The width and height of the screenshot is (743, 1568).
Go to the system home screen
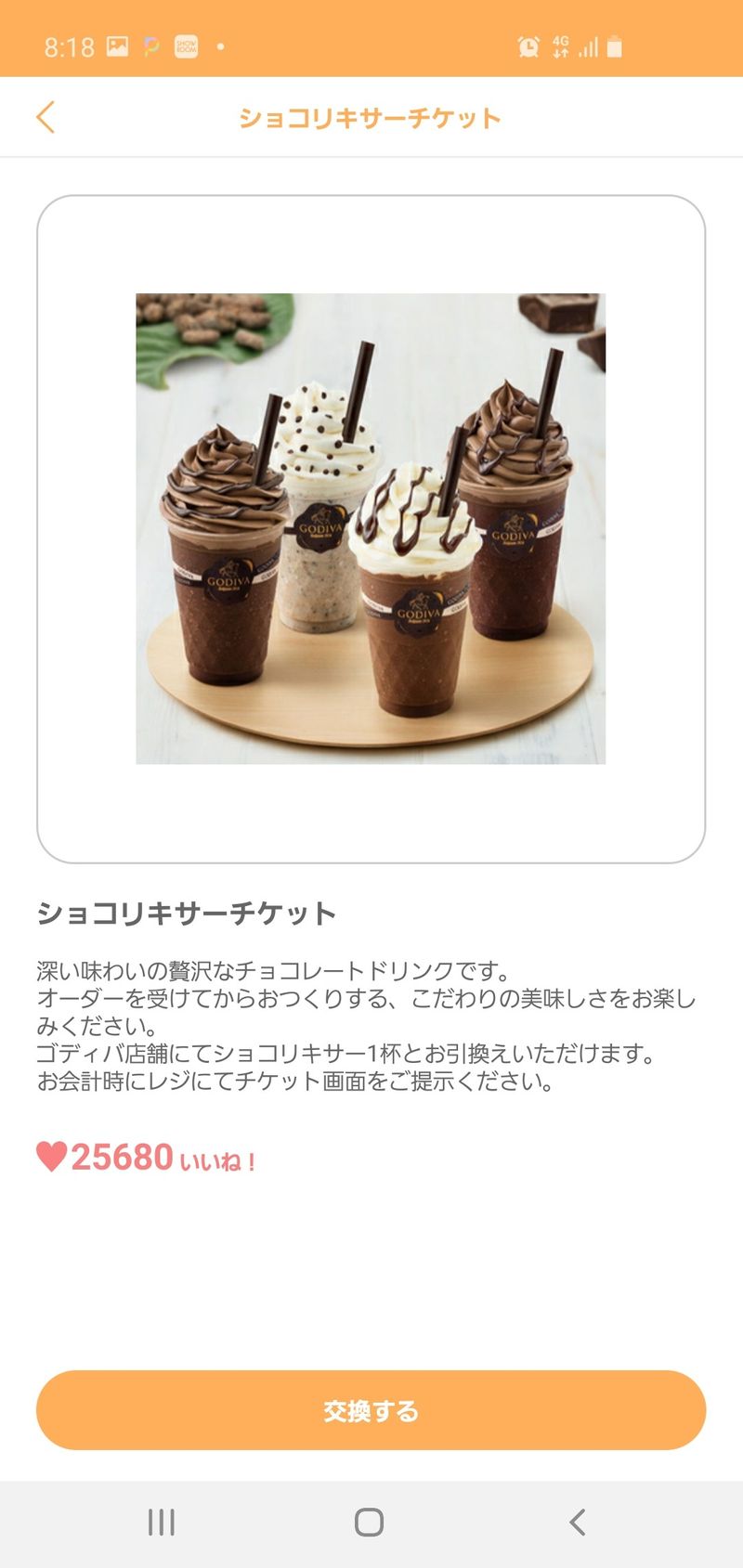point(370,1523)
